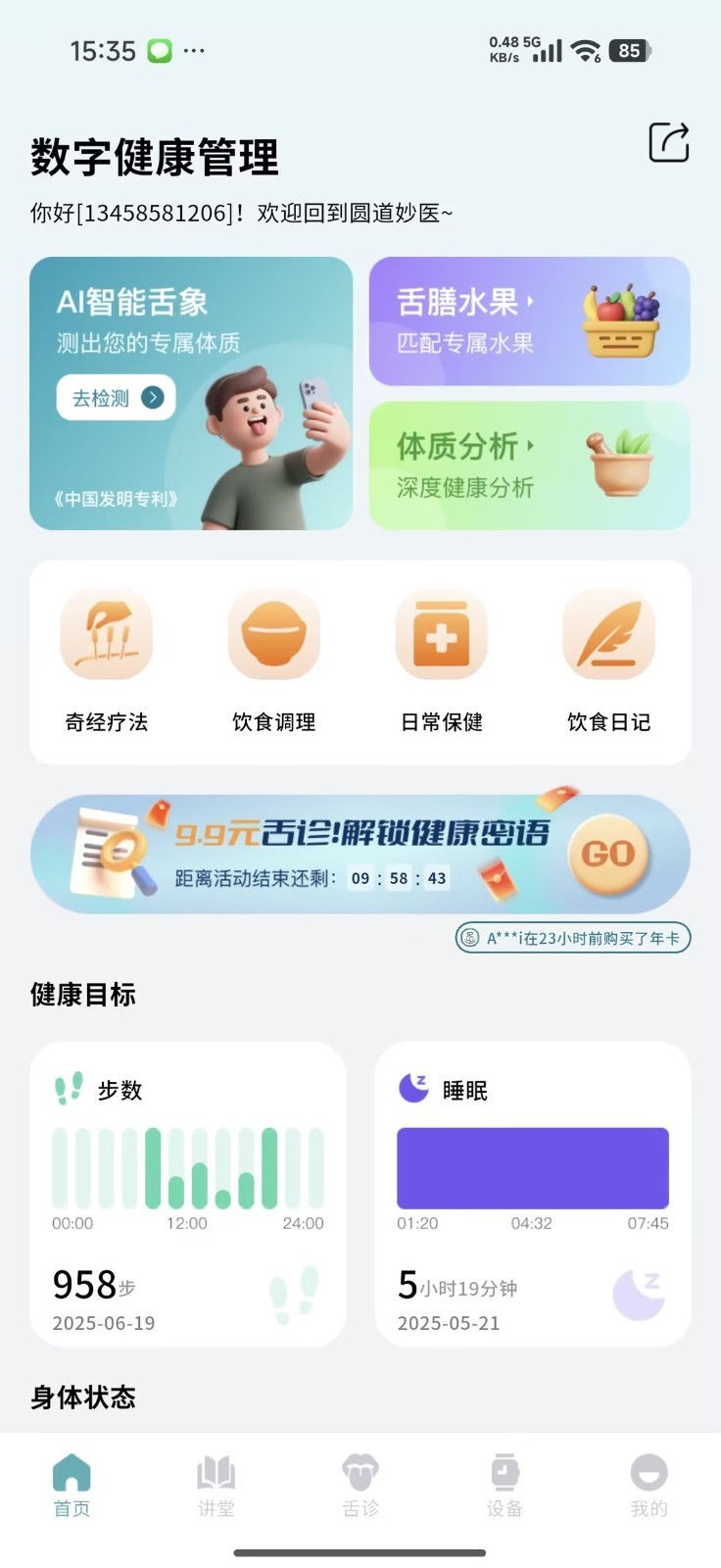Open the 步数 step count card
Screen dimensions: 721x1568
click(x=188, y=1193)
